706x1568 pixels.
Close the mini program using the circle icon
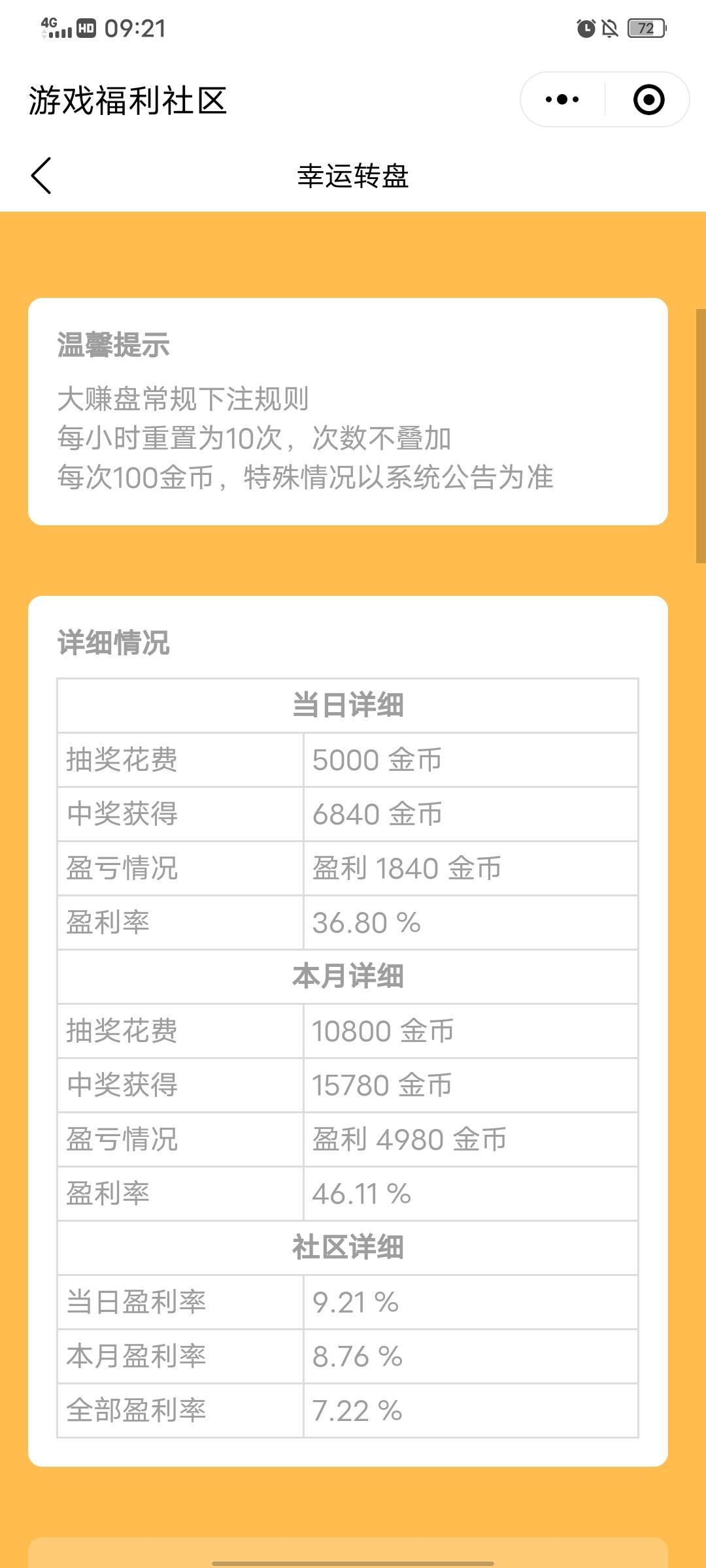coord(648,100)
